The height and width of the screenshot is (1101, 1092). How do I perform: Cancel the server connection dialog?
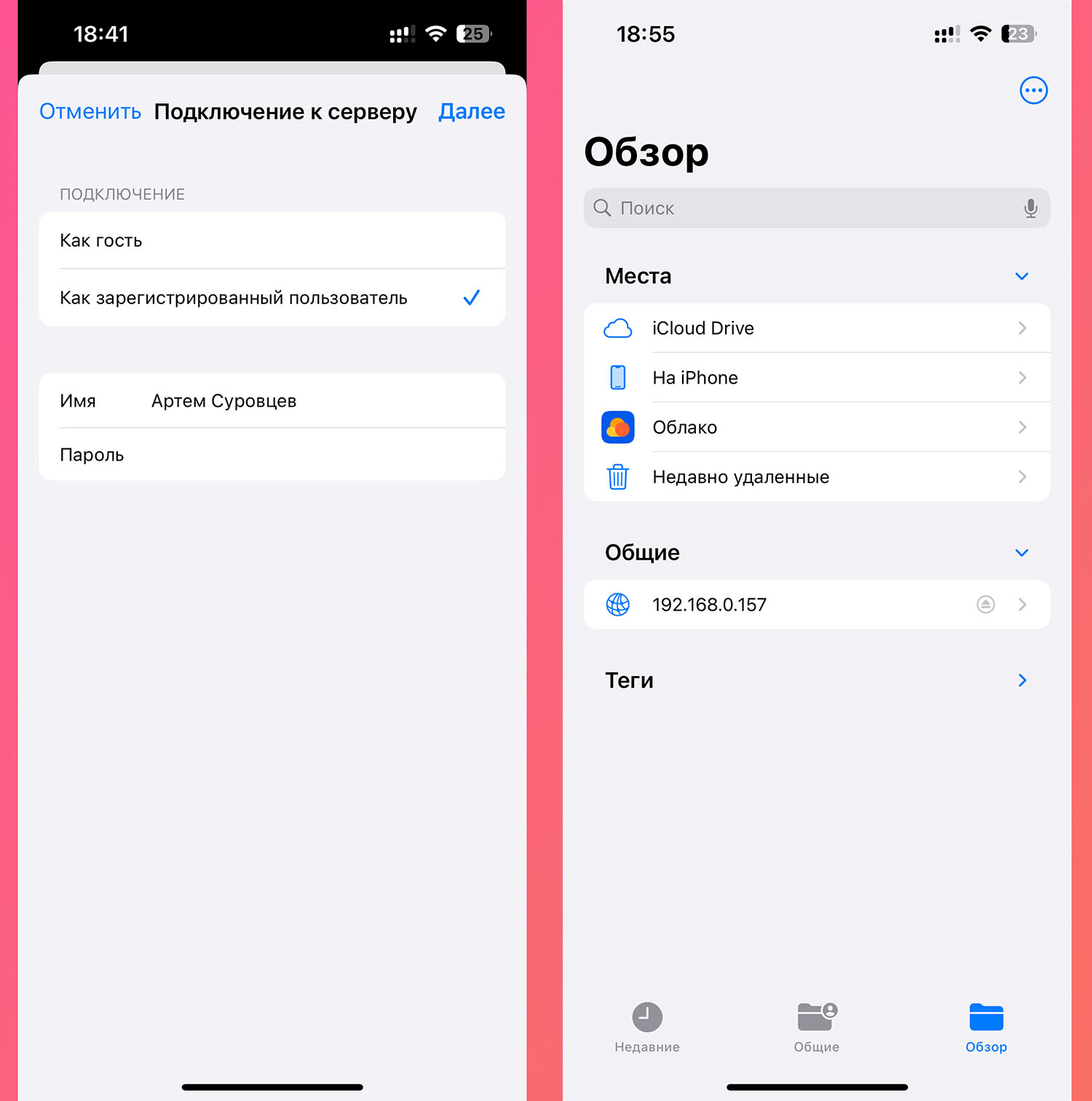[x=90, y=111]
